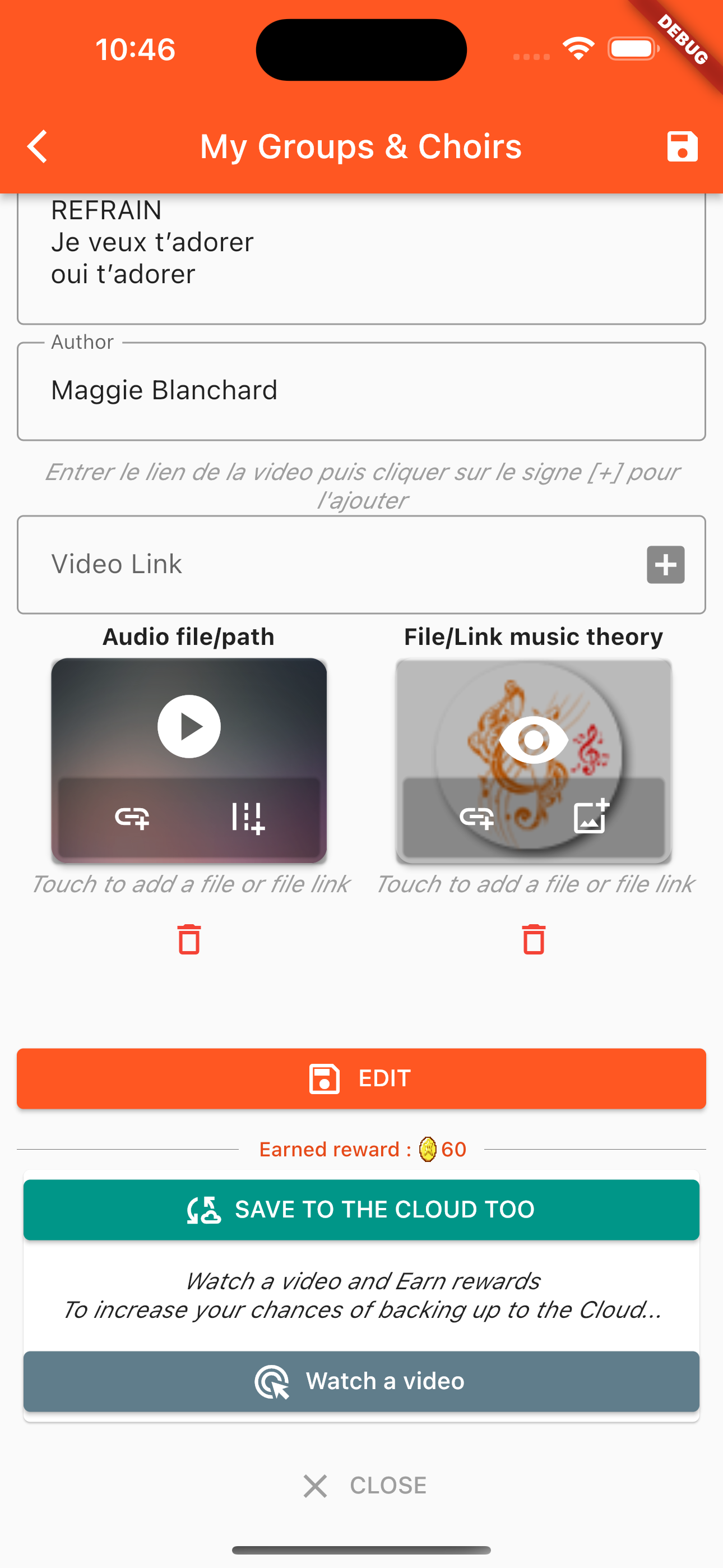Go back from My Groups & Choirs
The width and height of the screenshot is (723, 1568).
click(x=38, y=147)
